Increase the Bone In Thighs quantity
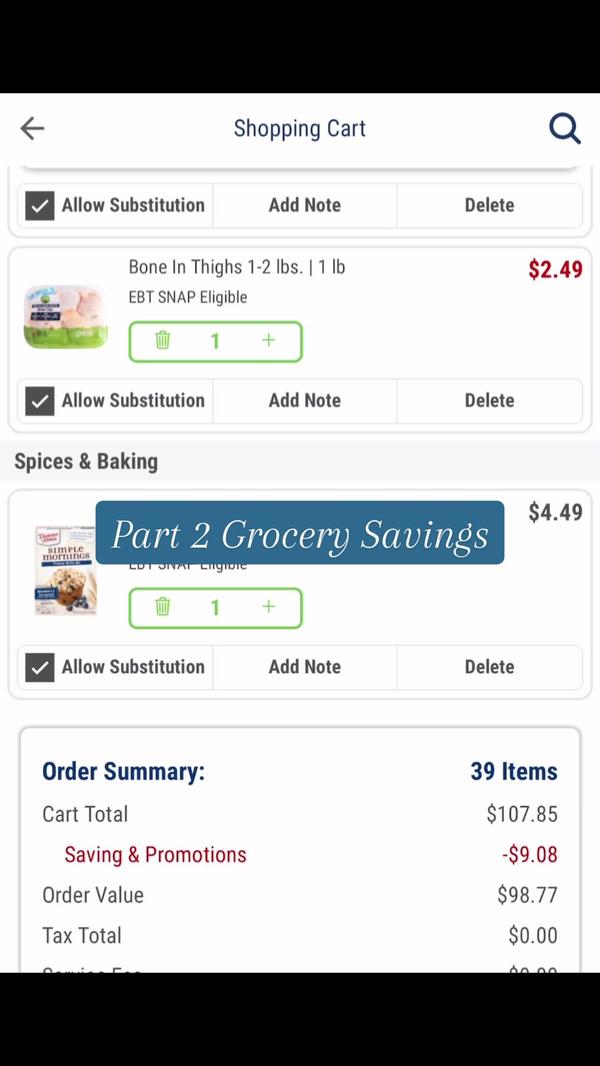 [269, 341]
